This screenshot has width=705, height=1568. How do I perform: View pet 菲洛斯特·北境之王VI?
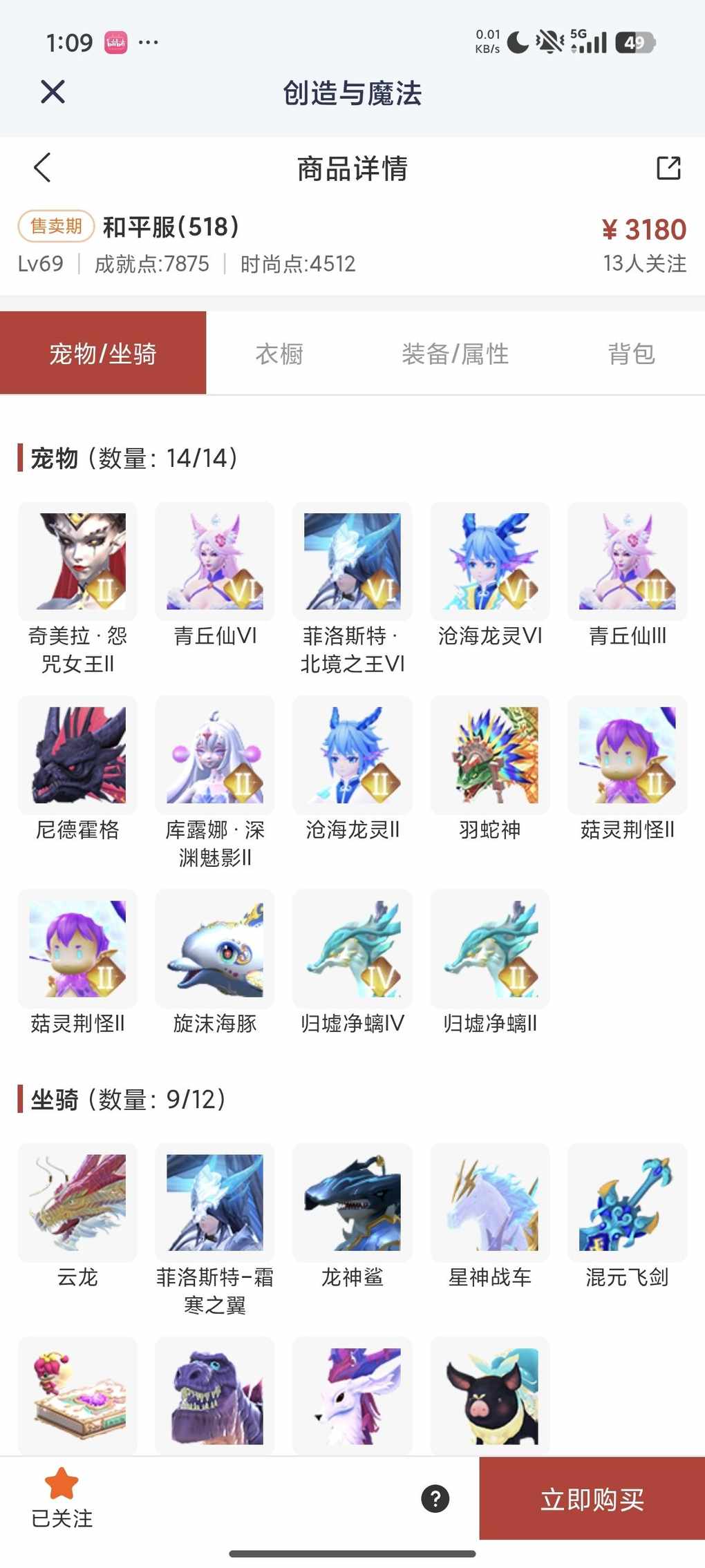352,562
